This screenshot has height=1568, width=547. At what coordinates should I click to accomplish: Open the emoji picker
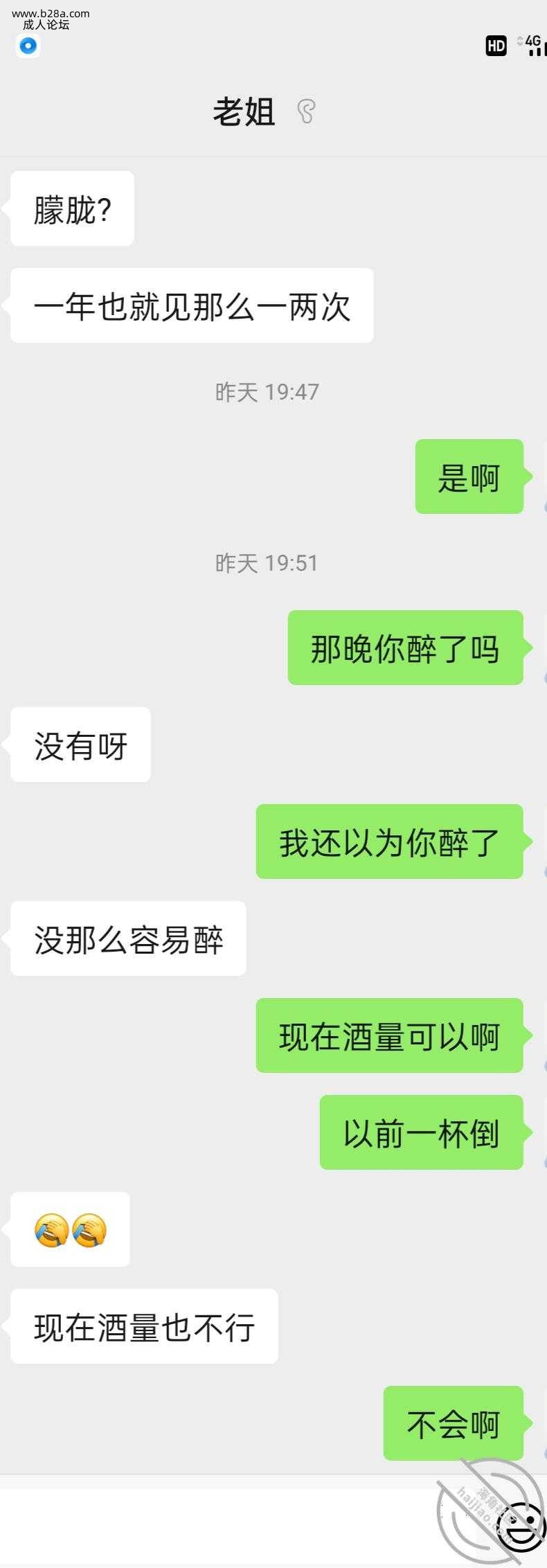coord(521,1526)
